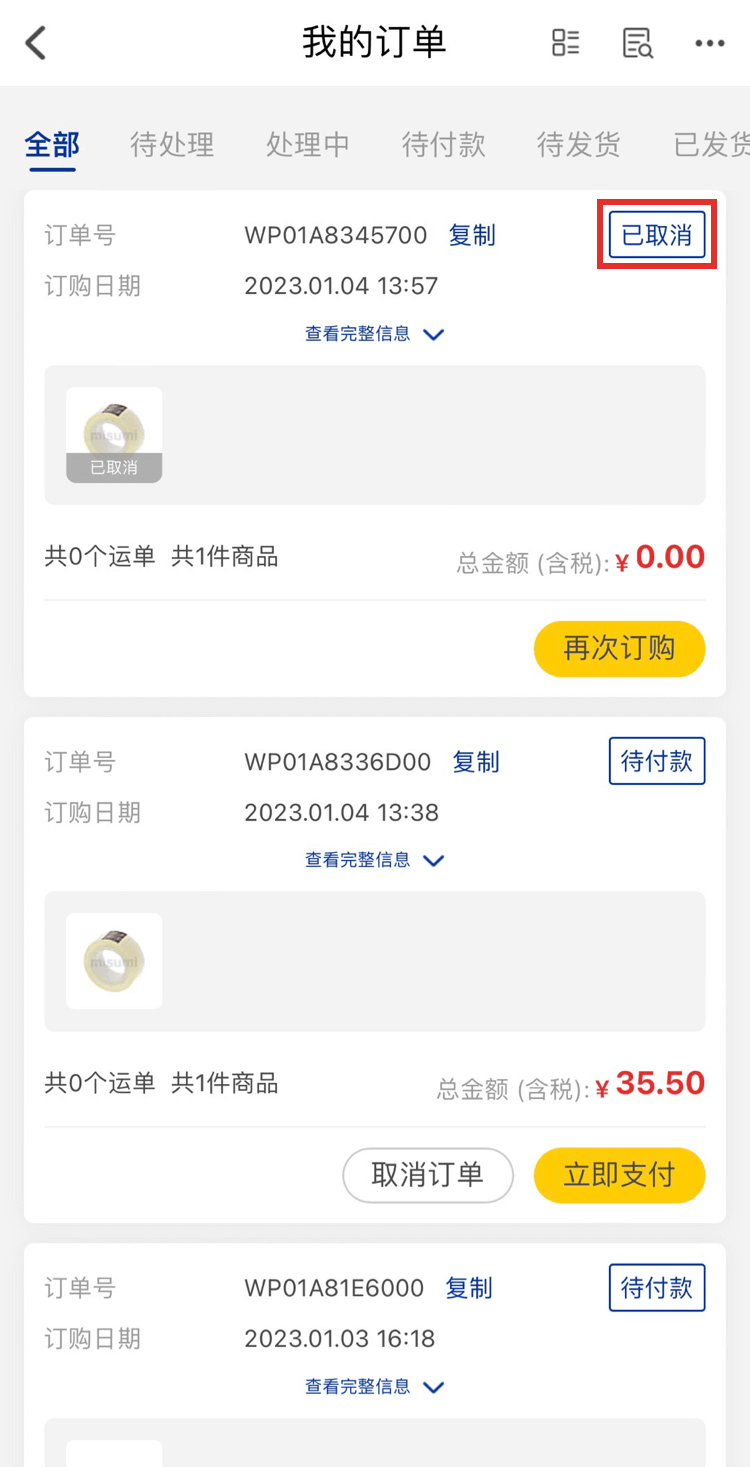The width and height of the screenshot is (750, 1467).
Task: Expand full info for order WP01A8345700
Action: coord(375,334)
